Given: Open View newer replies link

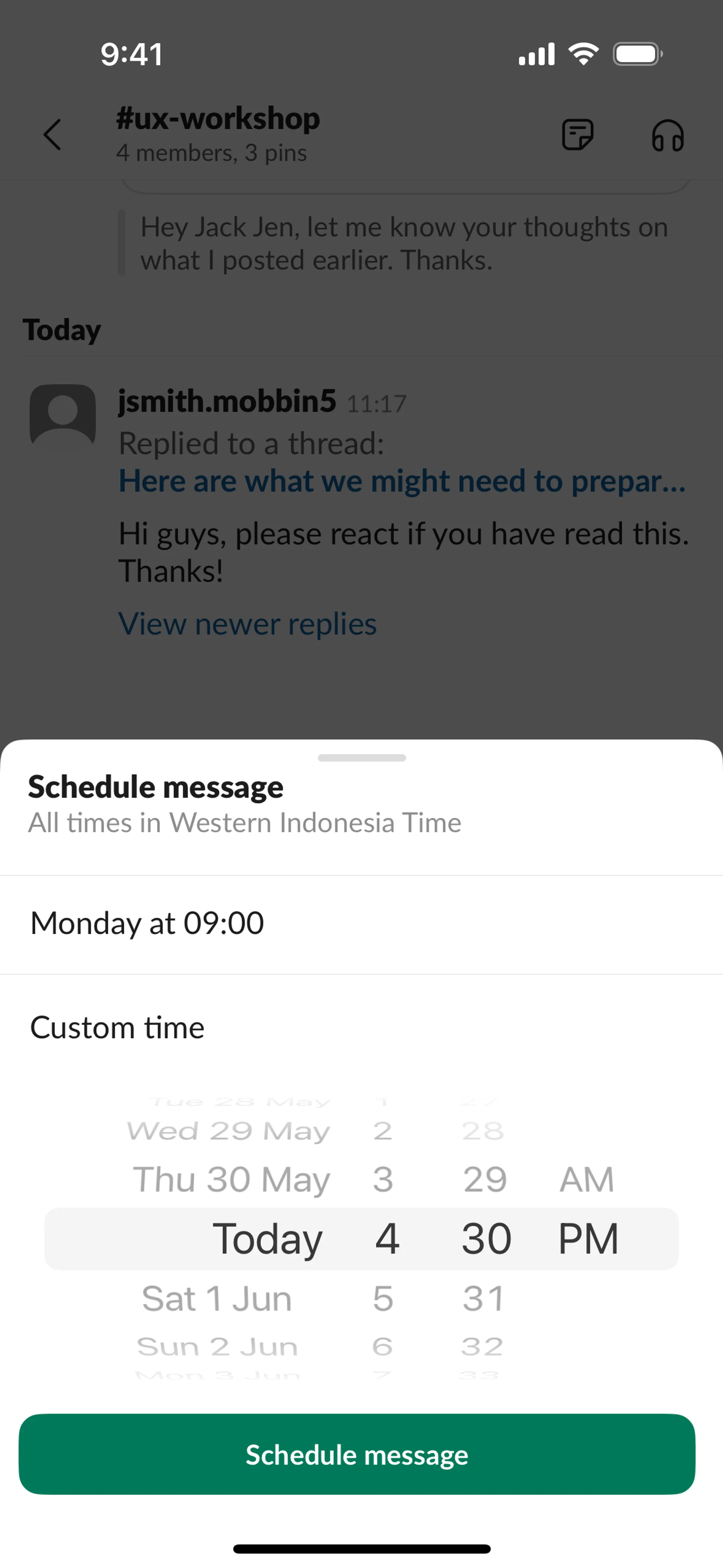Looking at the screenshot, I should [247, 624].
